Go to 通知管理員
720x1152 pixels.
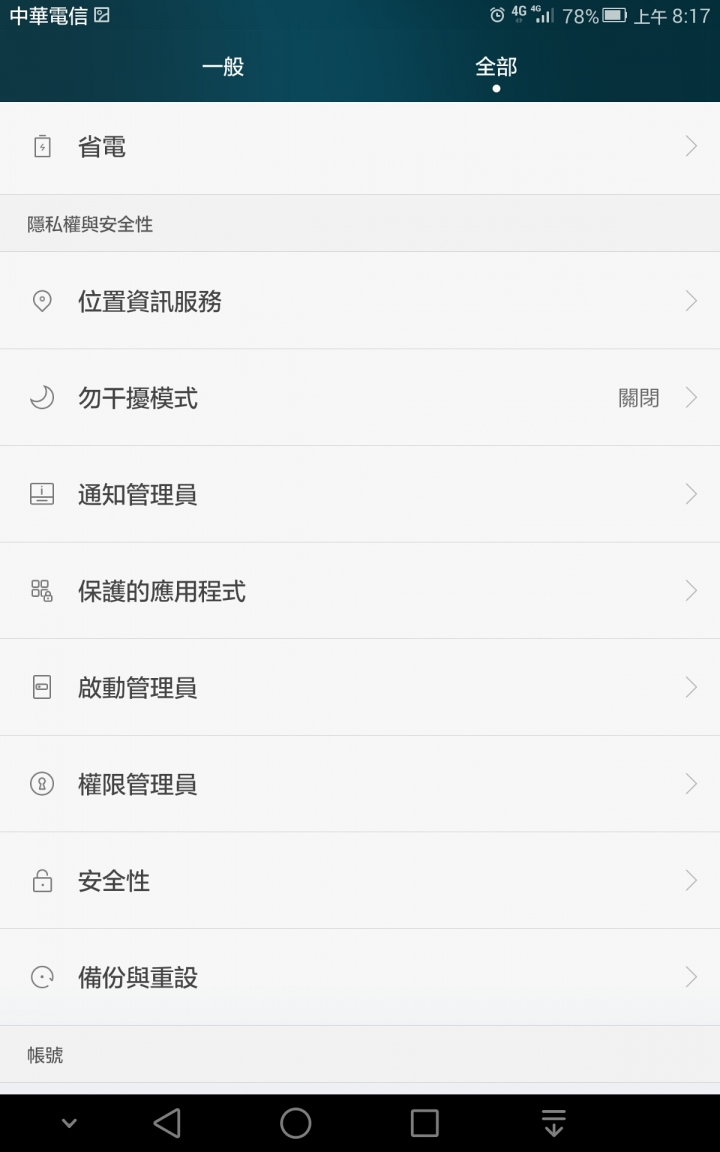coord(360,495)
